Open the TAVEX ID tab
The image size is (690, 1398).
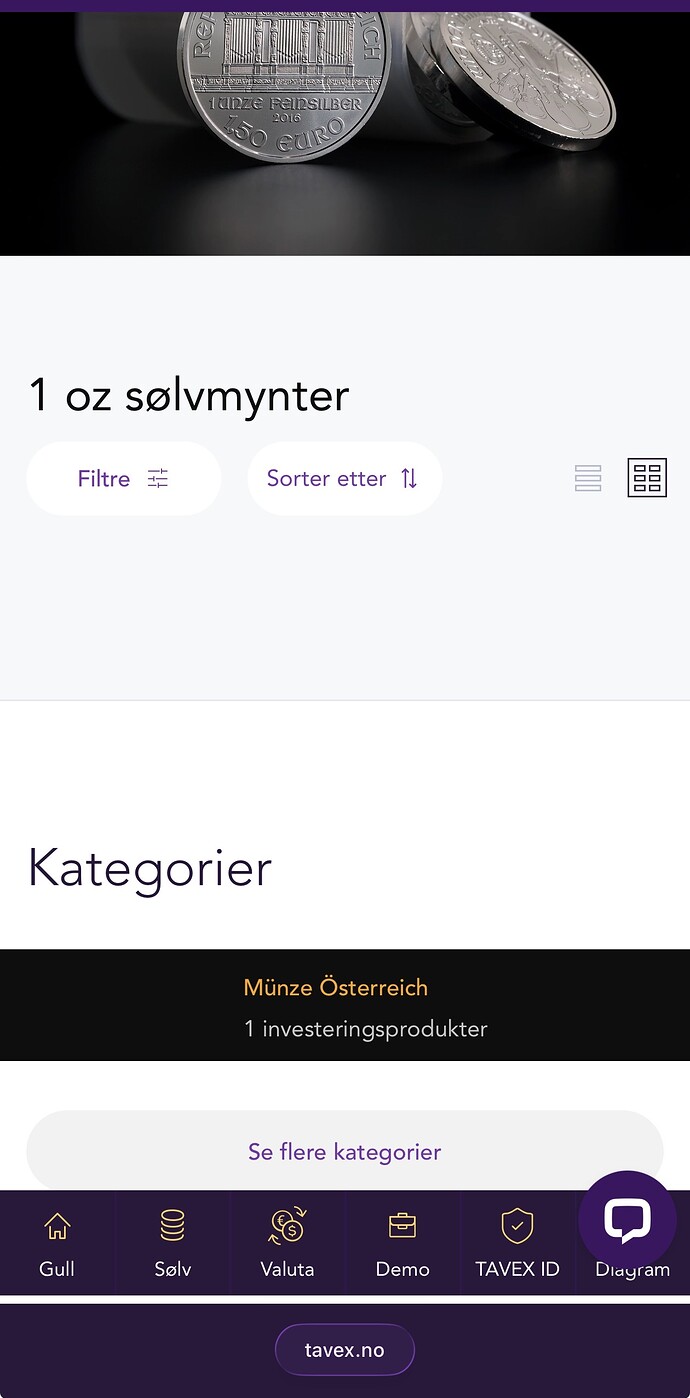(x=517, y=1243)
